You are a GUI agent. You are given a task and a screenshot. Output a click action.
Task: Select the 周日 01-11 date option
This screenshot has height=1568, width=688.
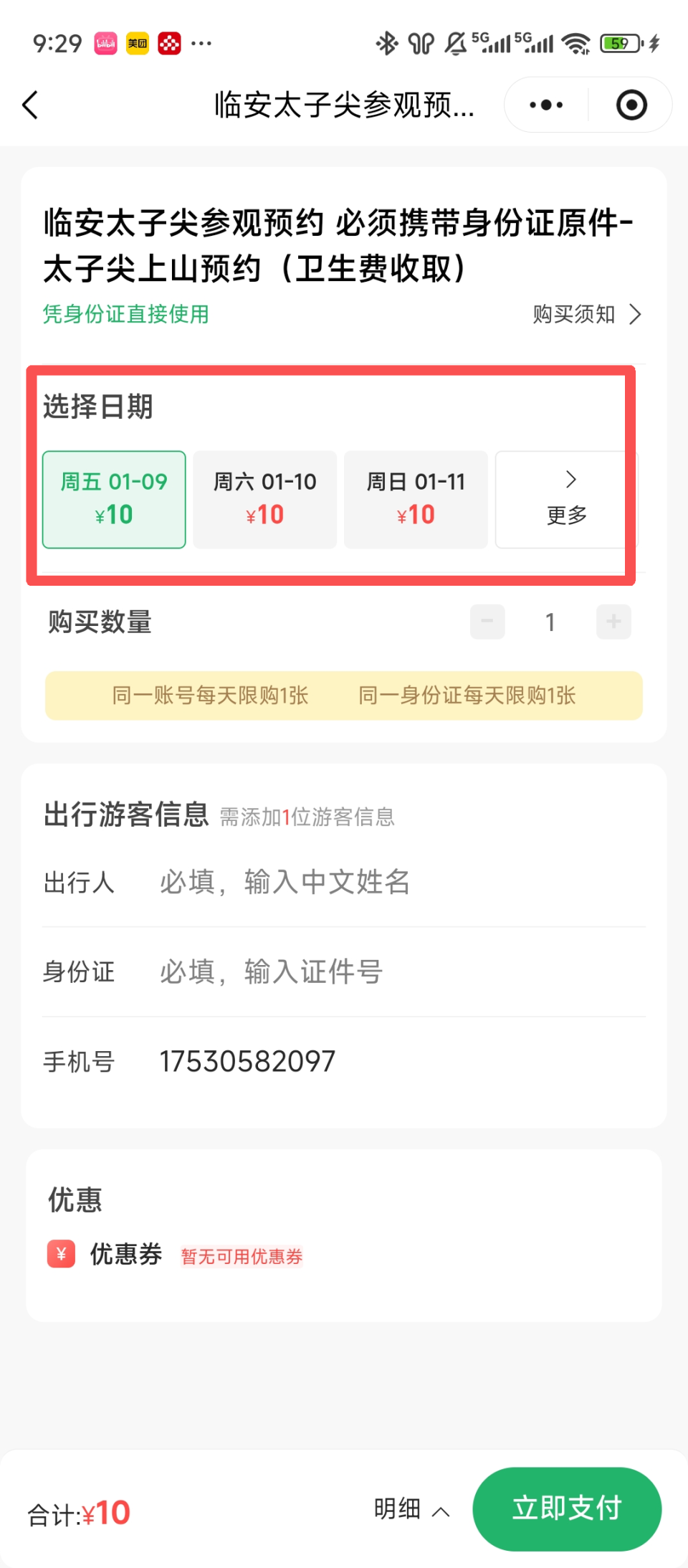point(416,498)
